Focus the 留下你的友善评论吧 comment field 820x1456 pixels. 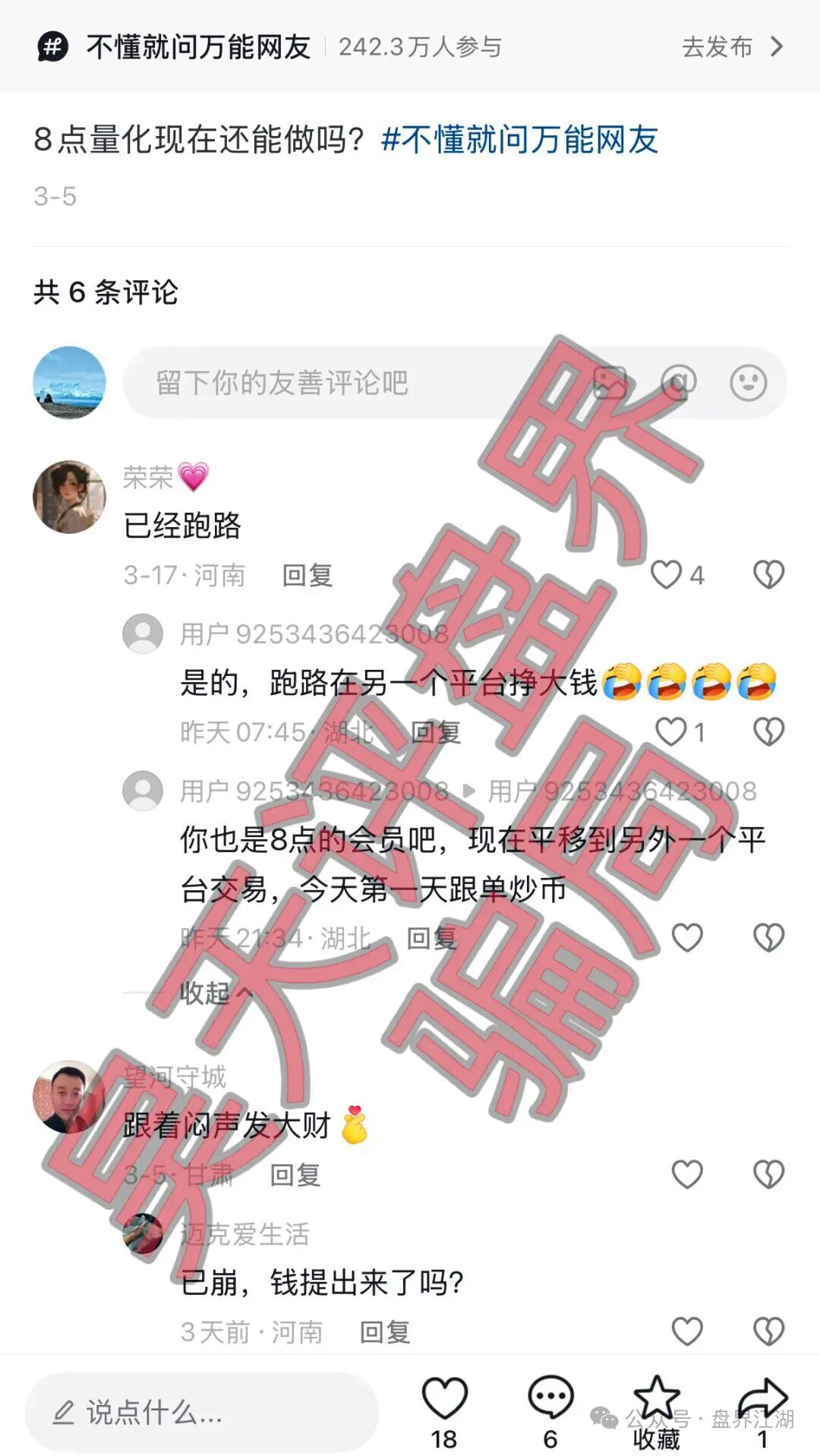pyautogui.click(x=342, y=383)
